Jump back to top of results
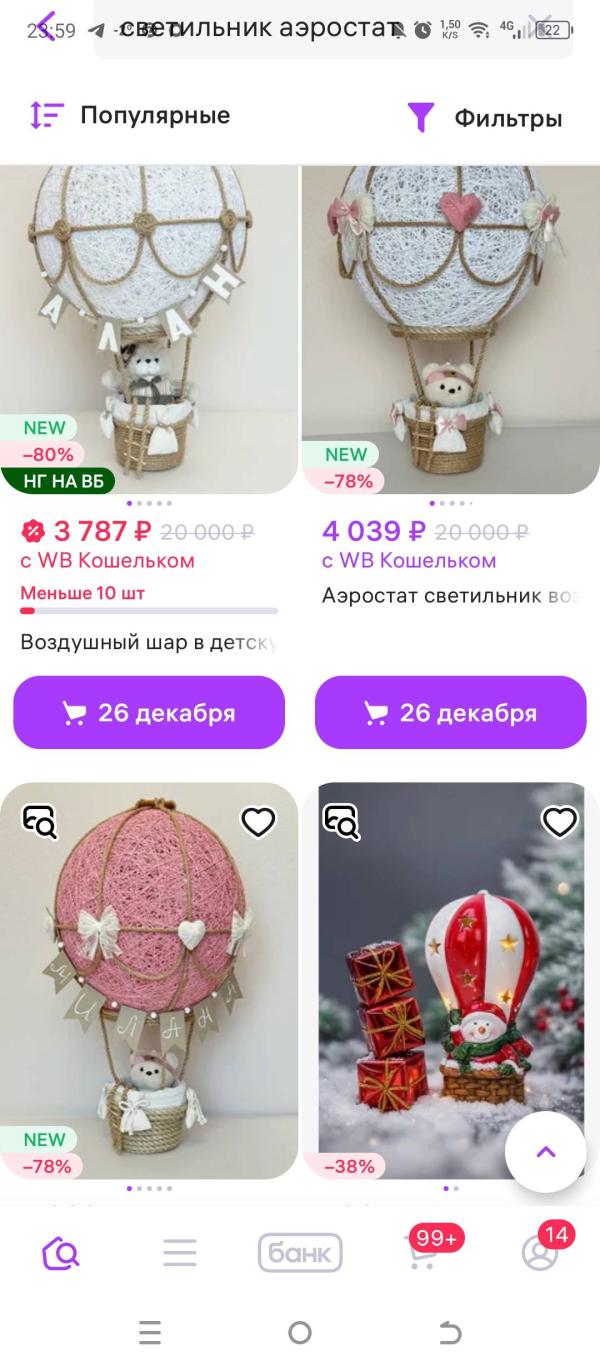600x1366 pixels. click(546, 1152)
